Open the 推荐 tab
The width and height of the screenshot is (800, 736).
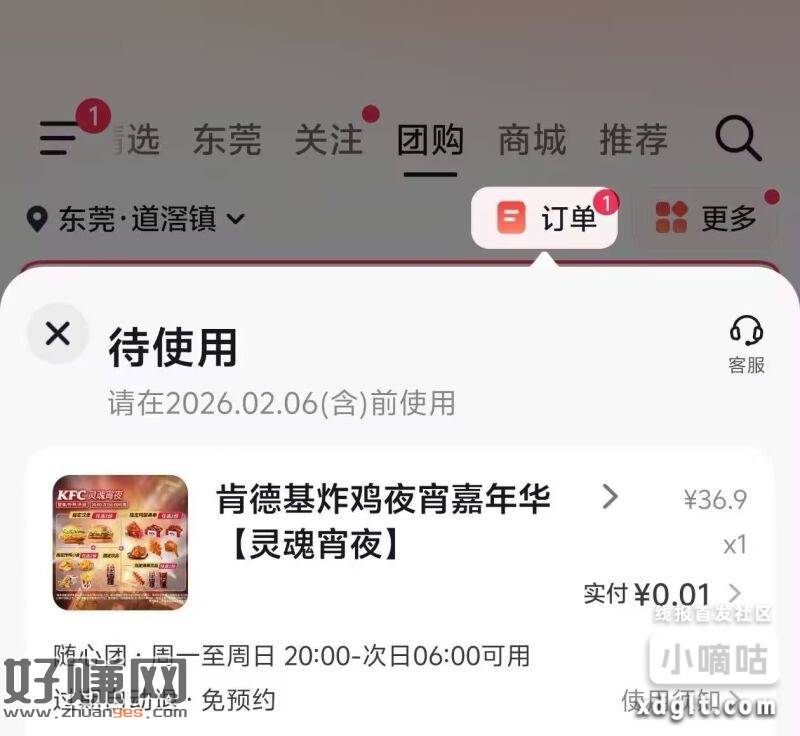(633, 140)
